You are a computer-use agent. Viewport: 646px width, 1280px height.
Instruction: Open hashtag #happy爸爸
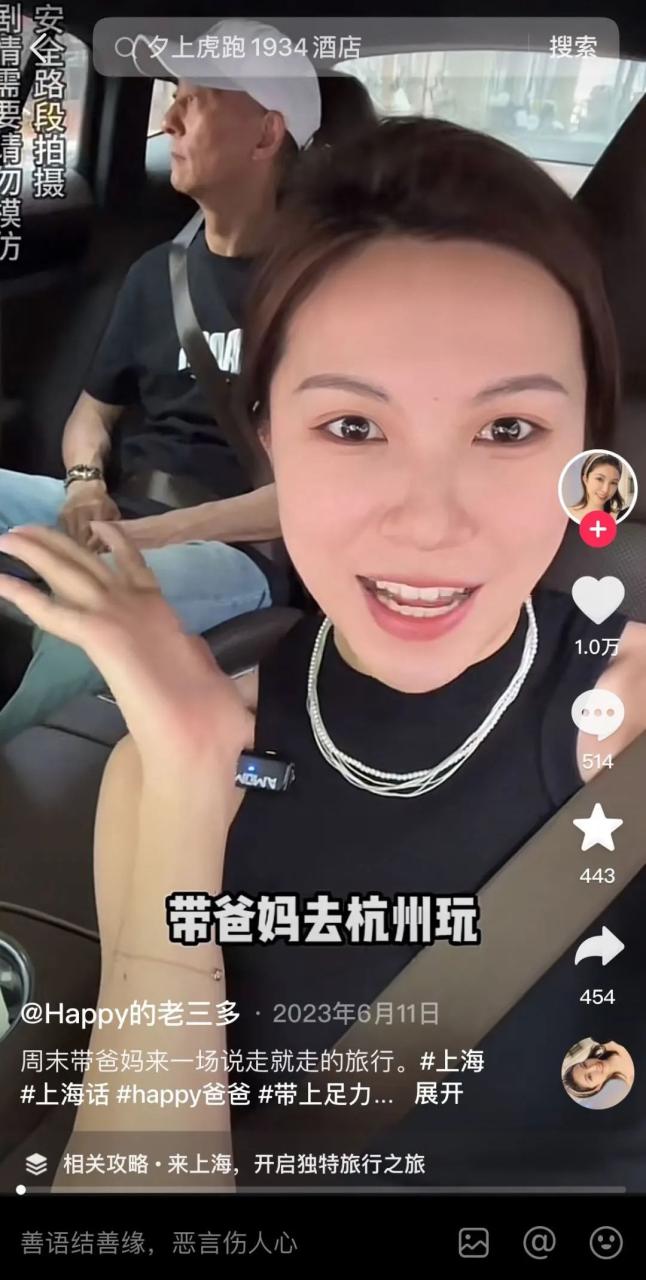[182, 1093]
